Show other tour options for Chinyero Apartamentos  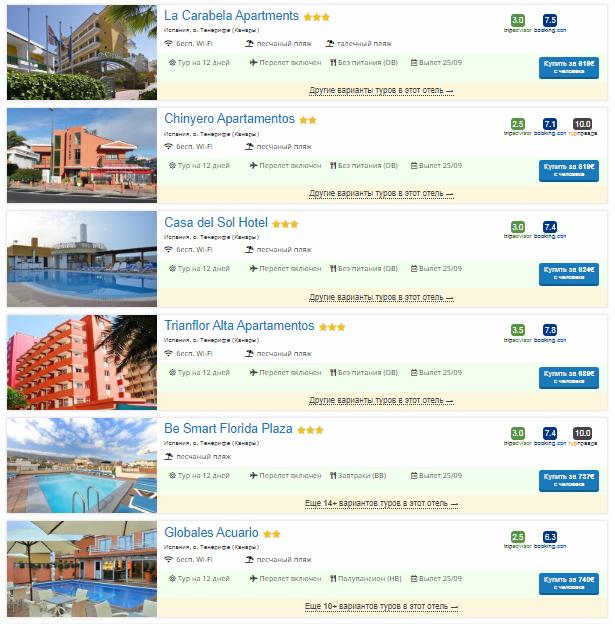click(x=381, y=193)
